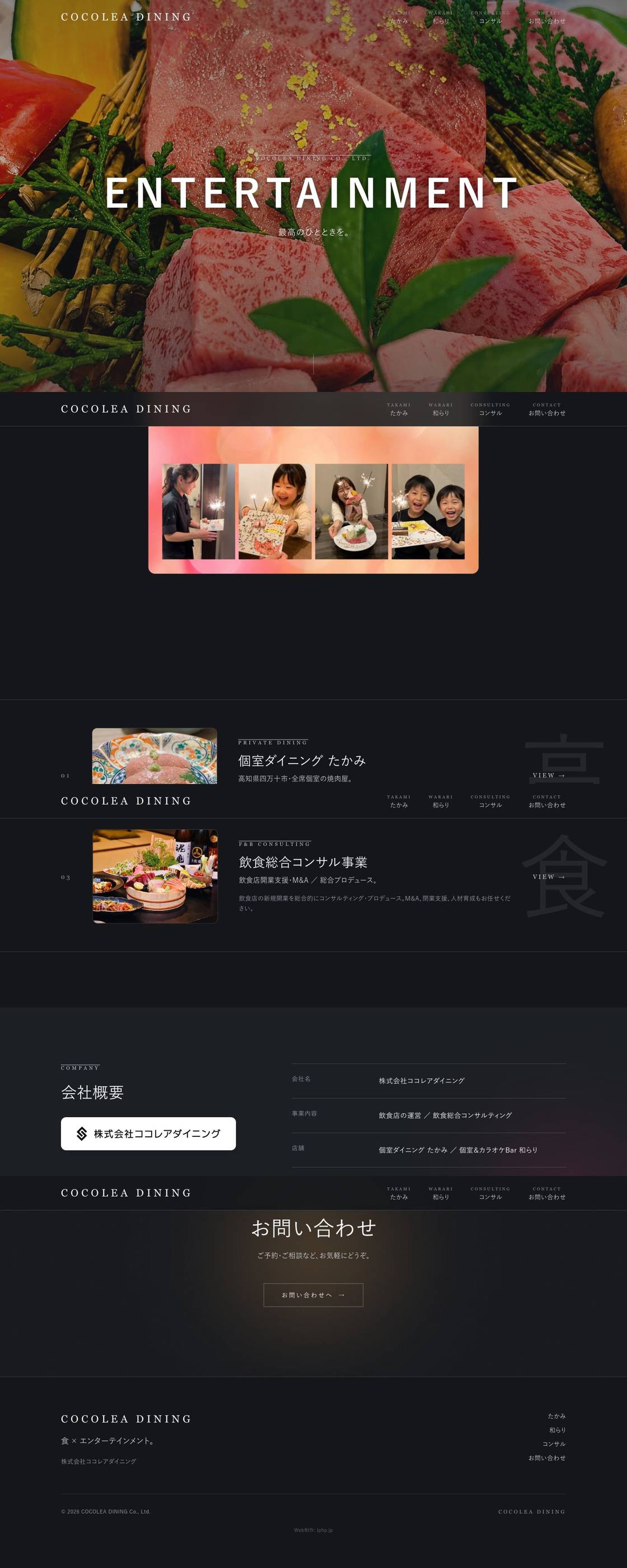Open the Web制作 lphp.jp credit link
The width and height of the screenshot is (627, 1568).
313,1530
